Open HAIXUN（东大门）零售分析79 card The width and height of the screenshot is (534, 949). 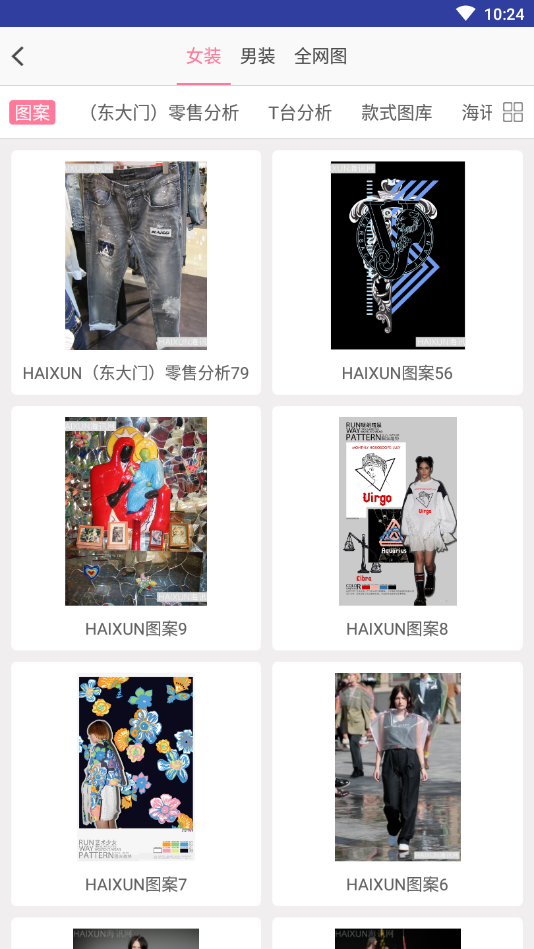tap(136, 272)
